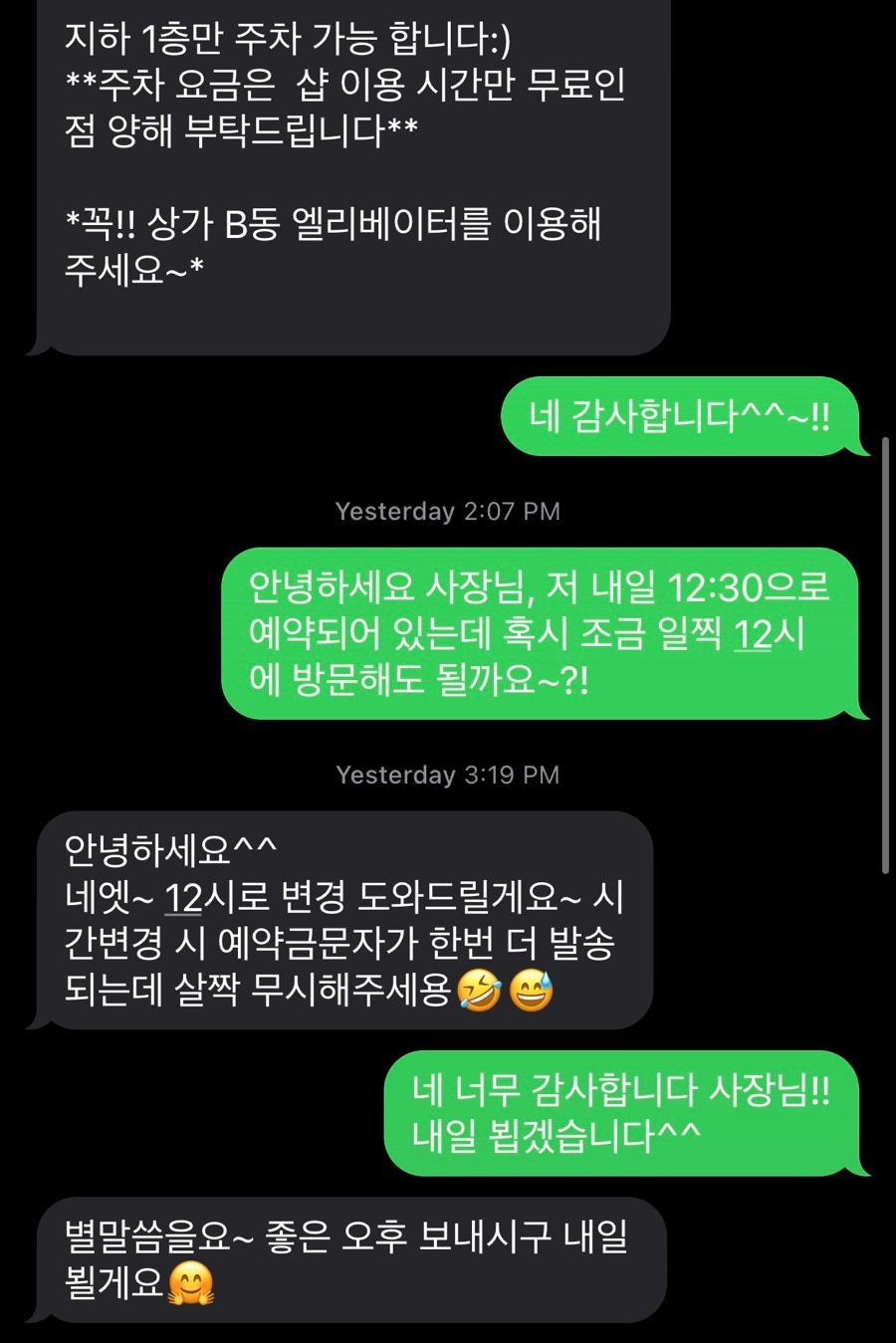Open the underlined 12시 link in the green 12:30 reservation message
This screenshot has width=896, height=1343.
point(767,634)
